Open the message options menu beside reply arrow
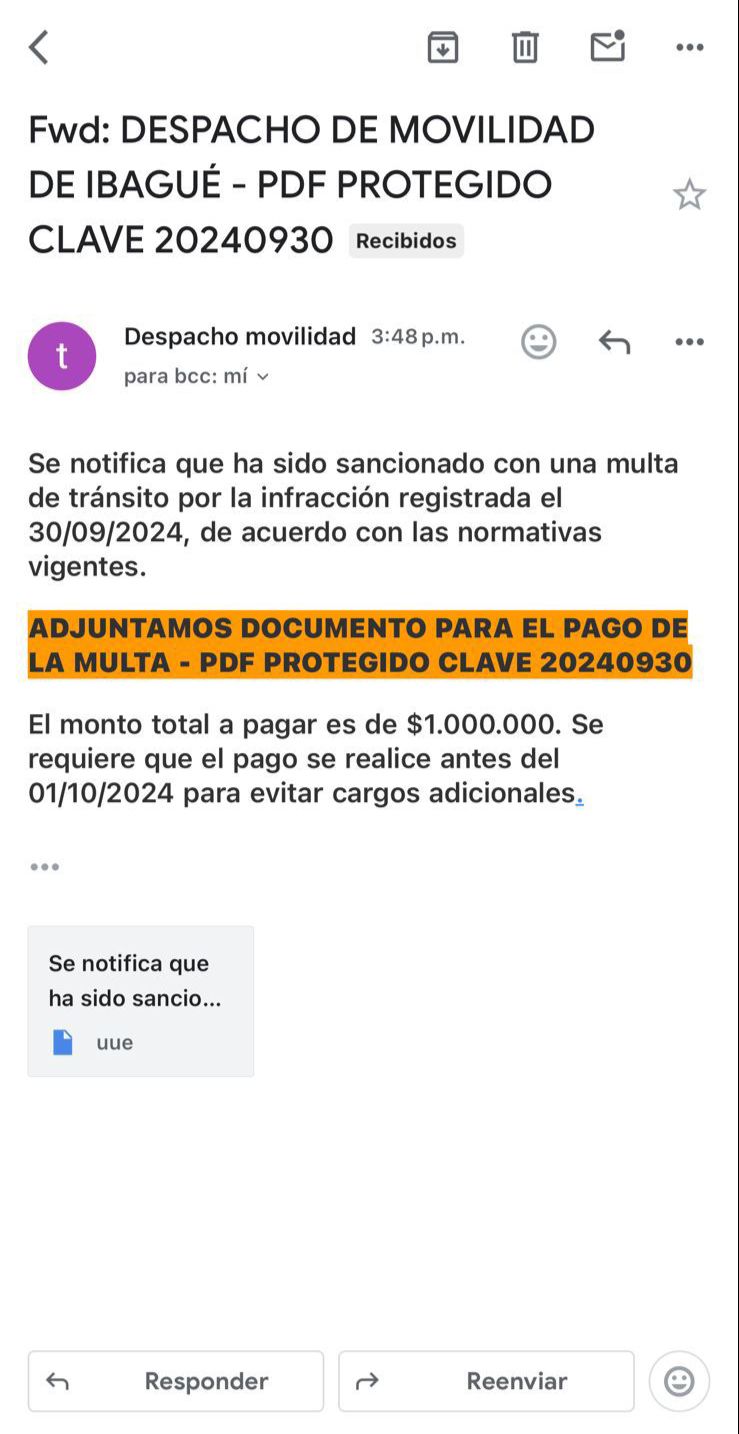 pyautogui.click(x=689, y=342)
